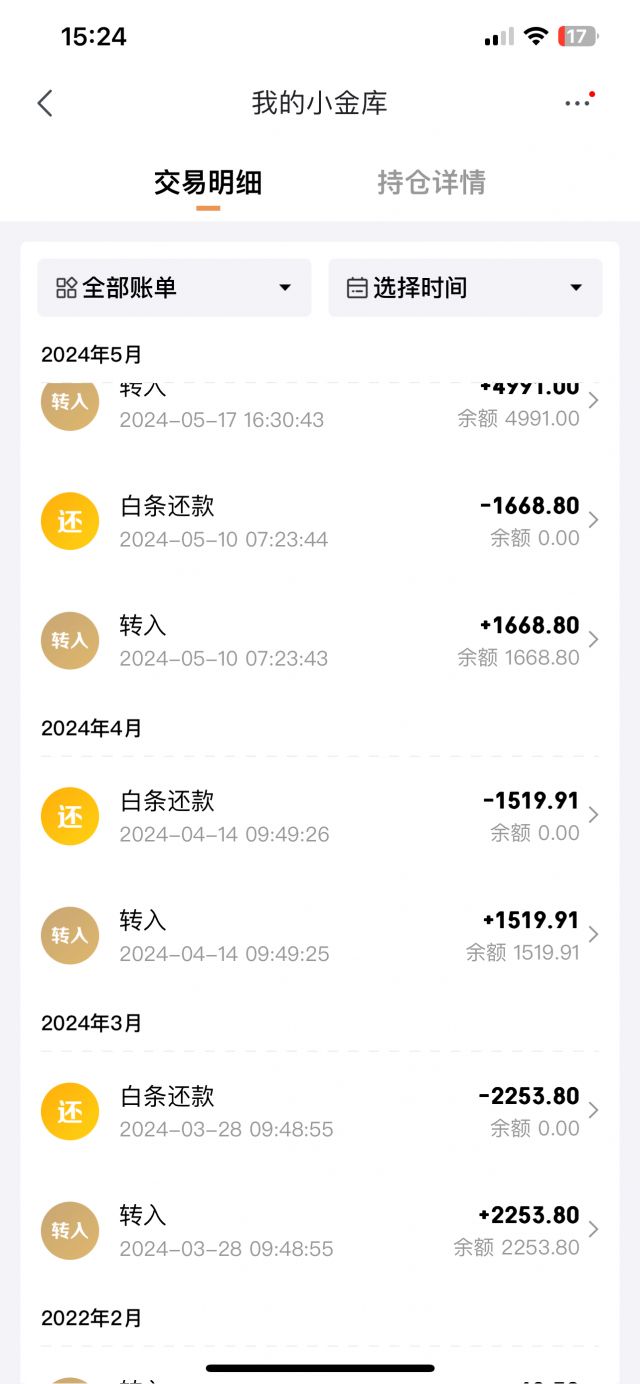
Task: Open the 白条还款 record of -1519.91
Action: coord(320,816)
